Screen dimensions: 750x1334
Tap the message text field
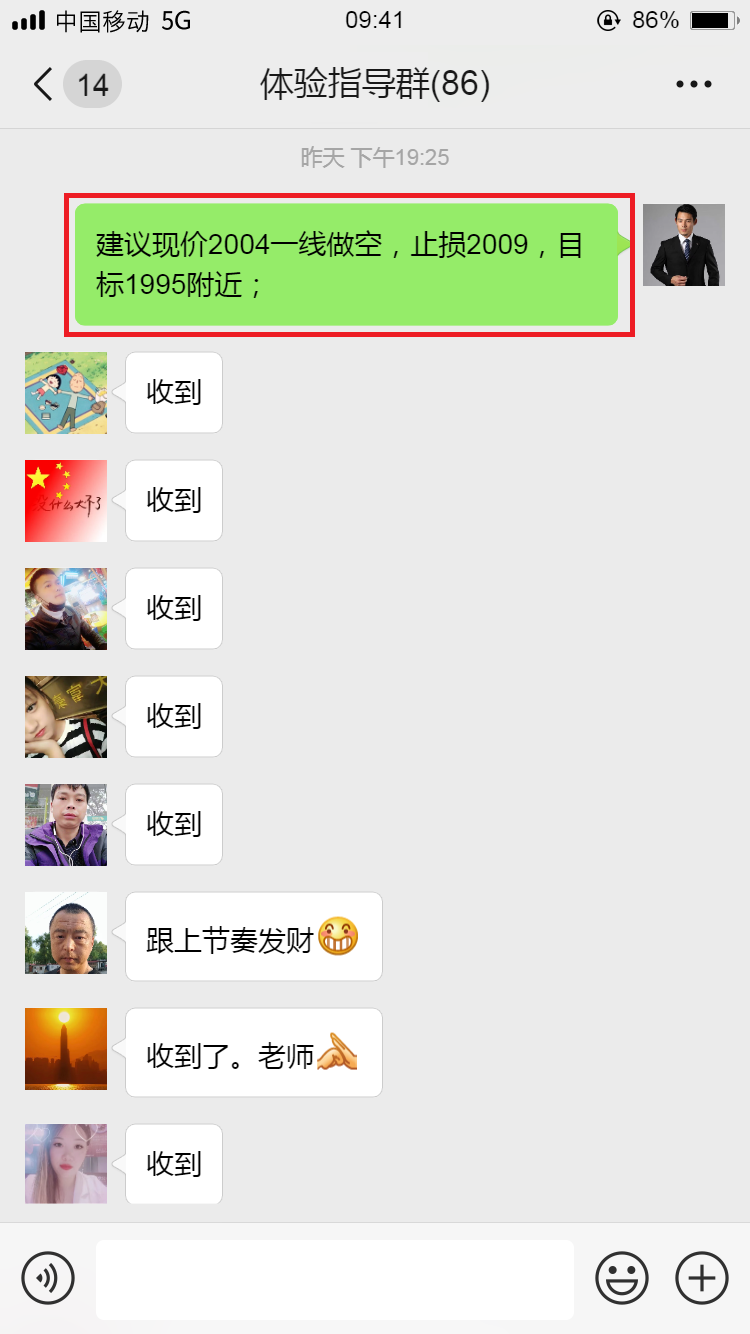pos(335,1279)
